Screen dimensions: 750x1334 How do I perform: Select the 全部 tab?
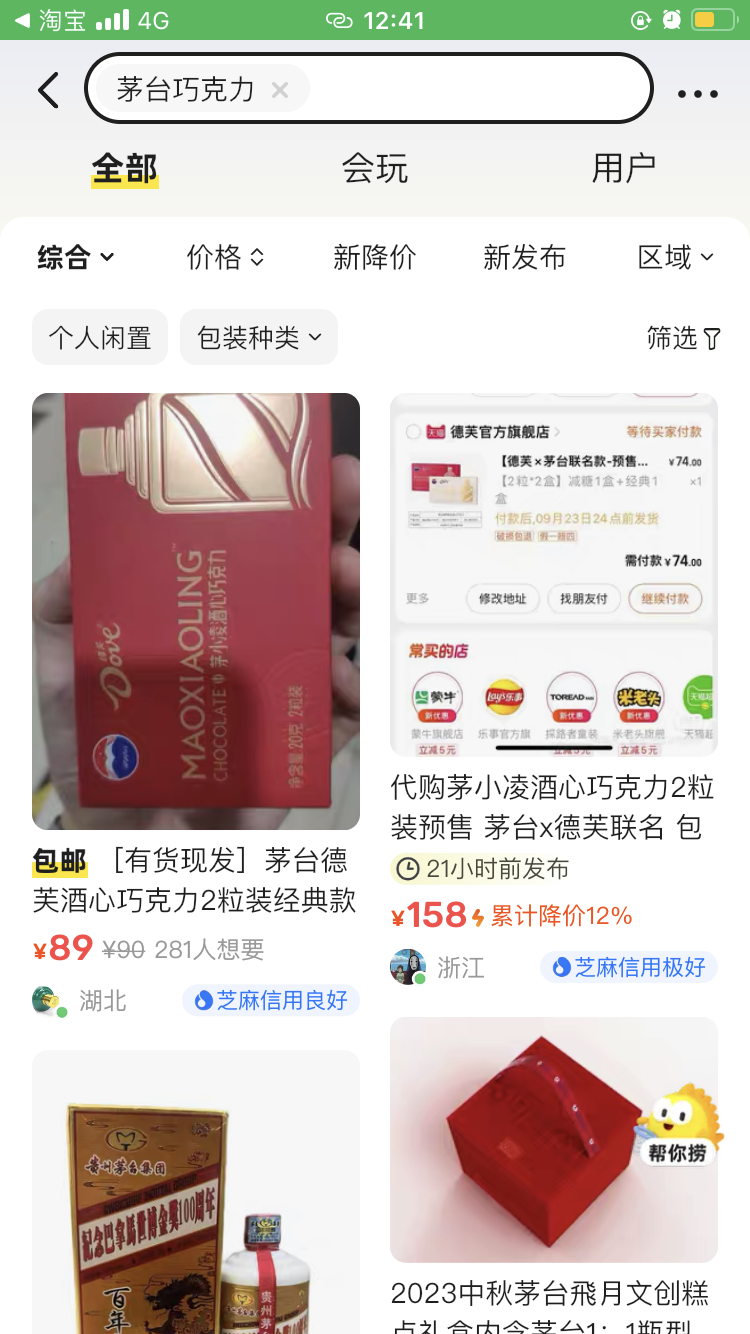(x=125, y=168)
